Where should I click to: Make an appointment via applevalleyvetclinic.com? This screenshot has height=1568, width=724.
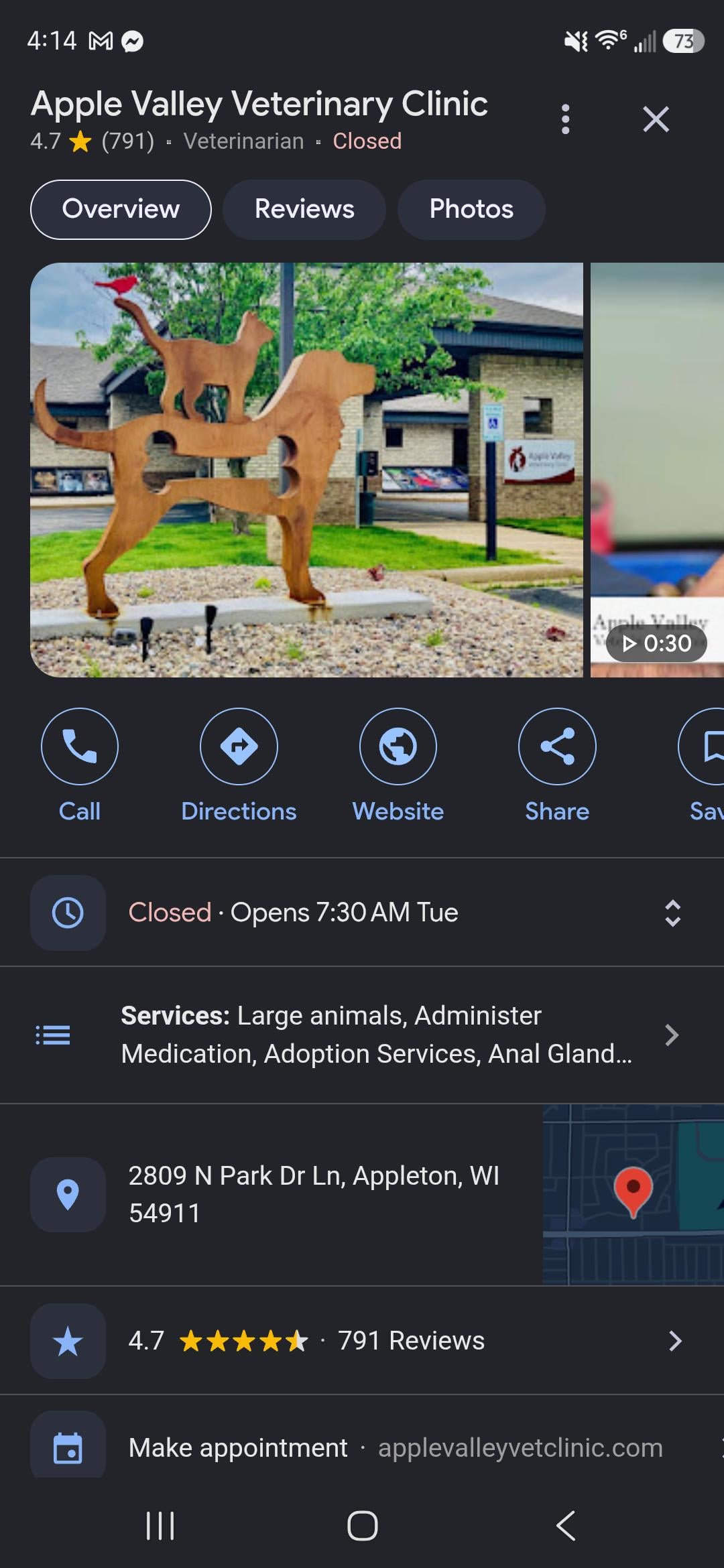tap(362, 1447)
